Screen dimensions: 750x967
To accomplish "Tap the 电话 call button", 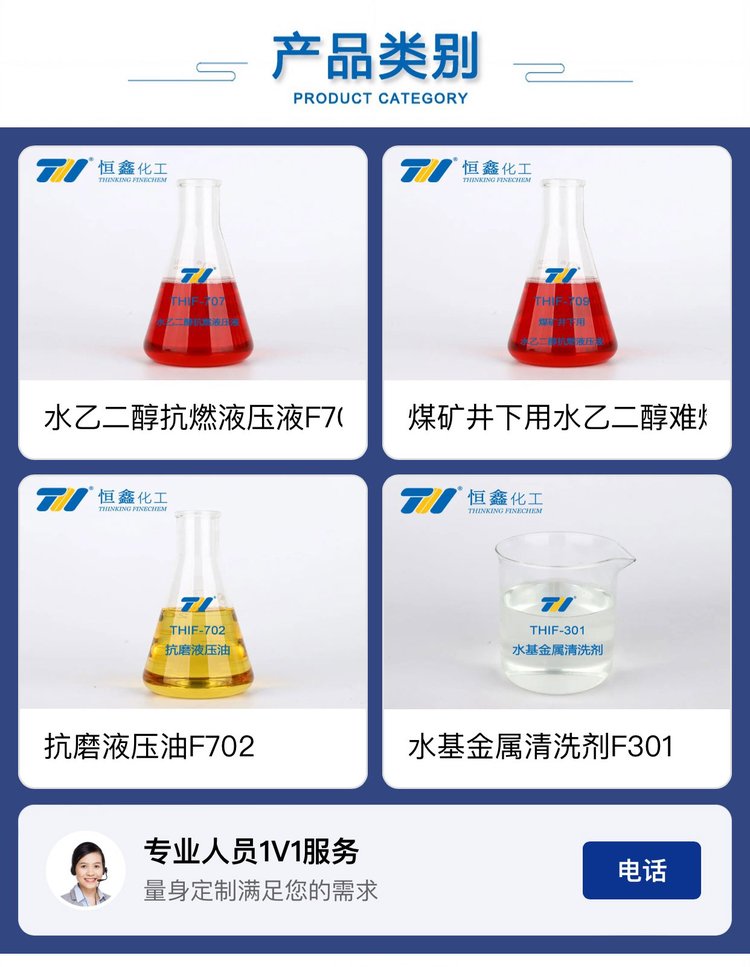I will tap(641, 870).
